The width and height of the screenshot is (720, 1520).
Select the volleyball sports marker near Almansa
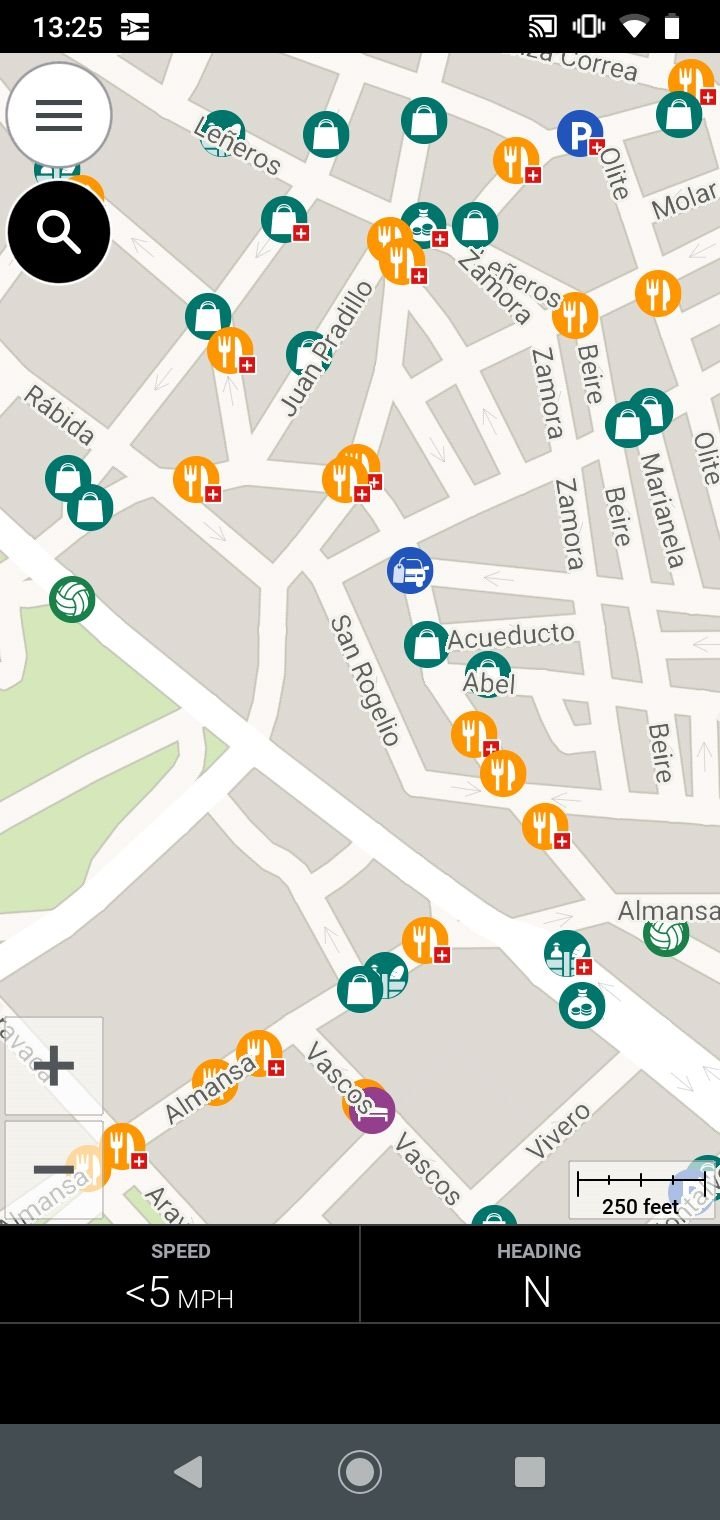pos(664,940)
